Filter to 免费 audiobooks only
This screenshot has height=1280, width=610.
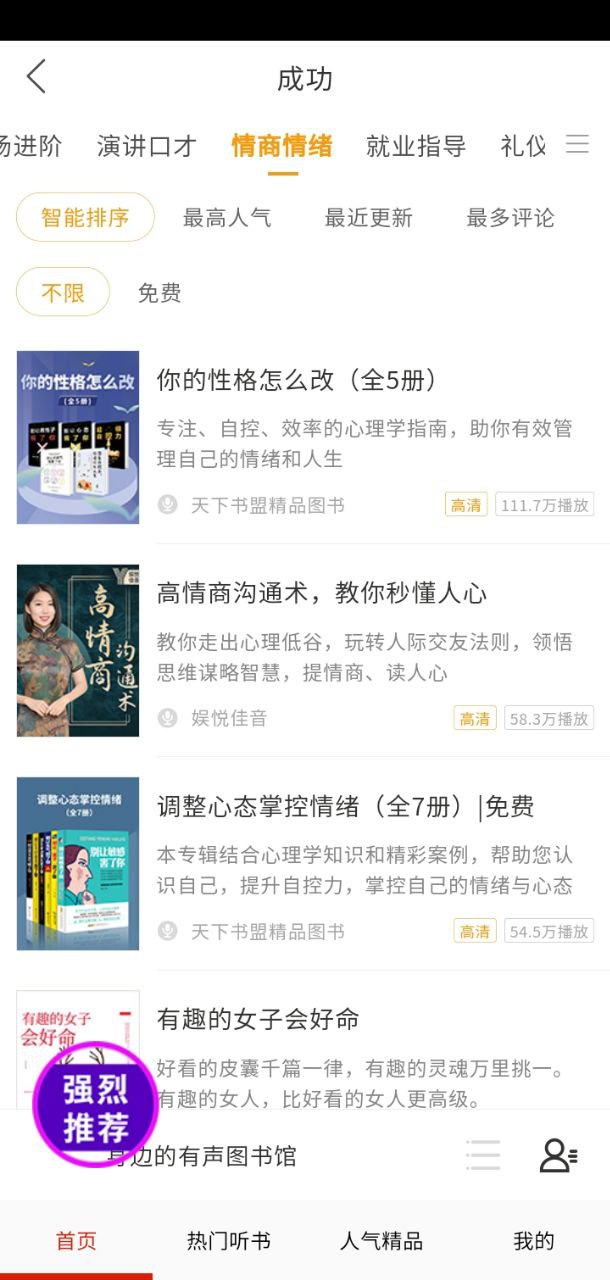160,293
